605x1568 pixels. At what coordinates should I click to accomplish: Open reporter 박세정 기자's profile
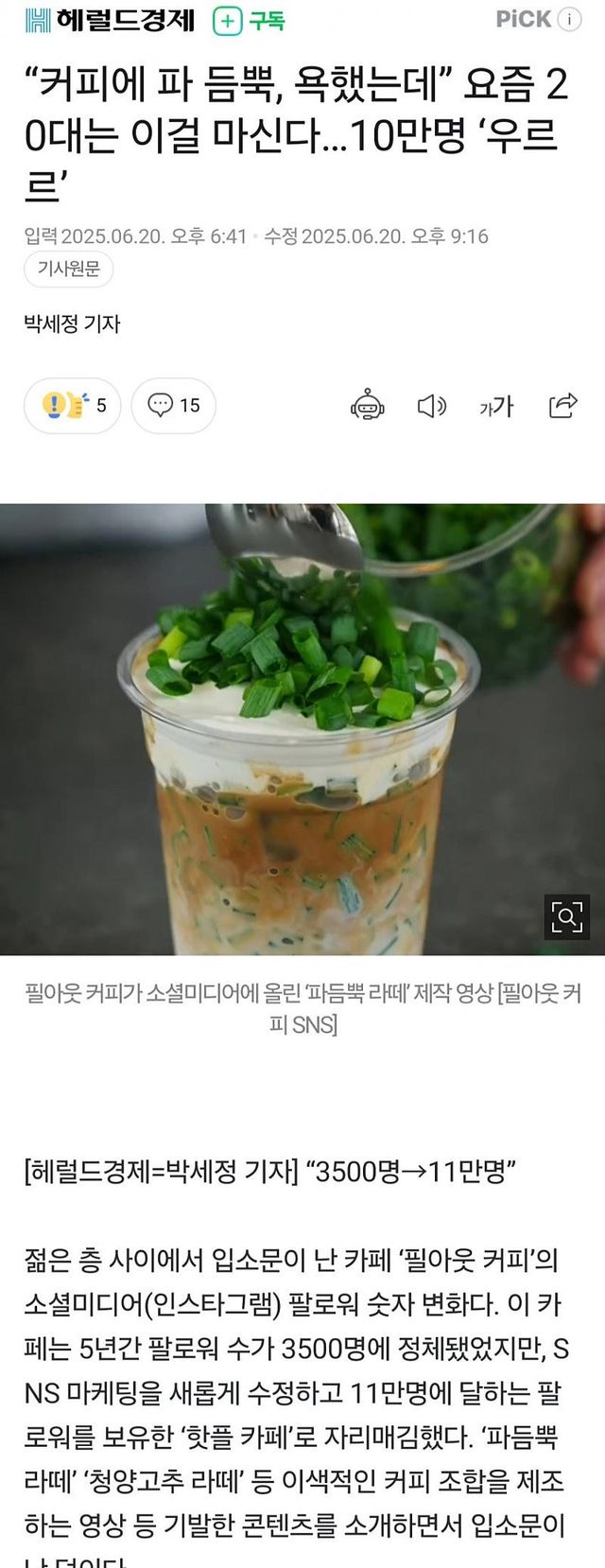[x=72, y=323]
